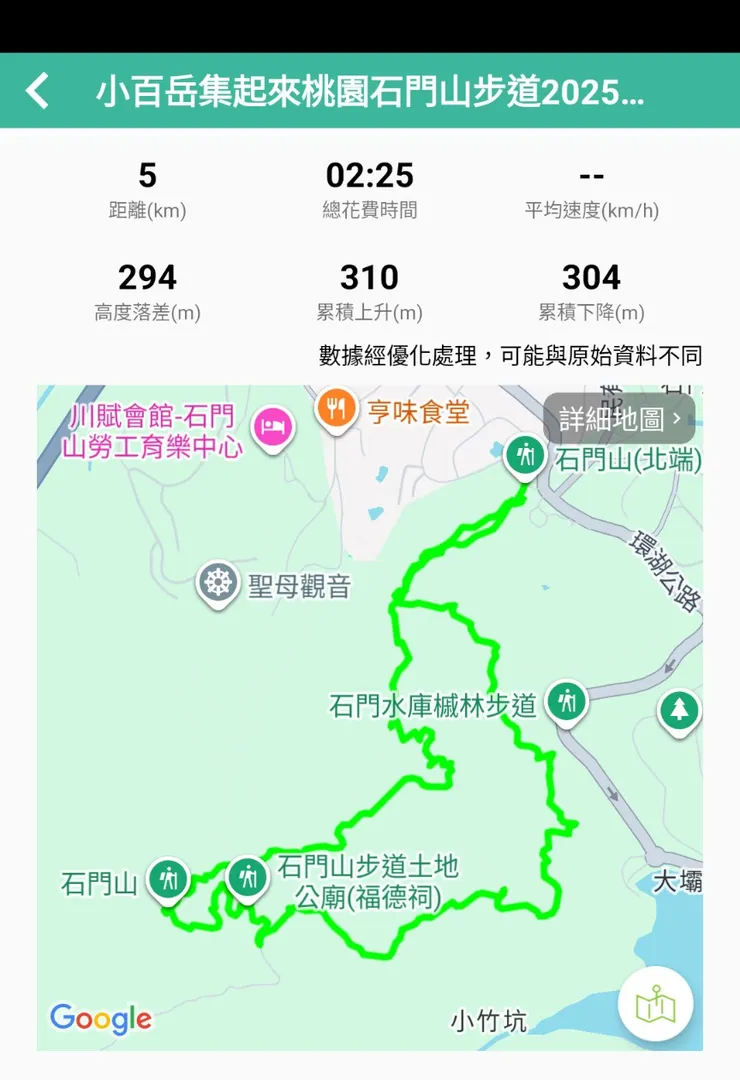Tap the truncated record title to expand it
The image size is (740, 1080).
pyautogui.click(x=370, y=90)
